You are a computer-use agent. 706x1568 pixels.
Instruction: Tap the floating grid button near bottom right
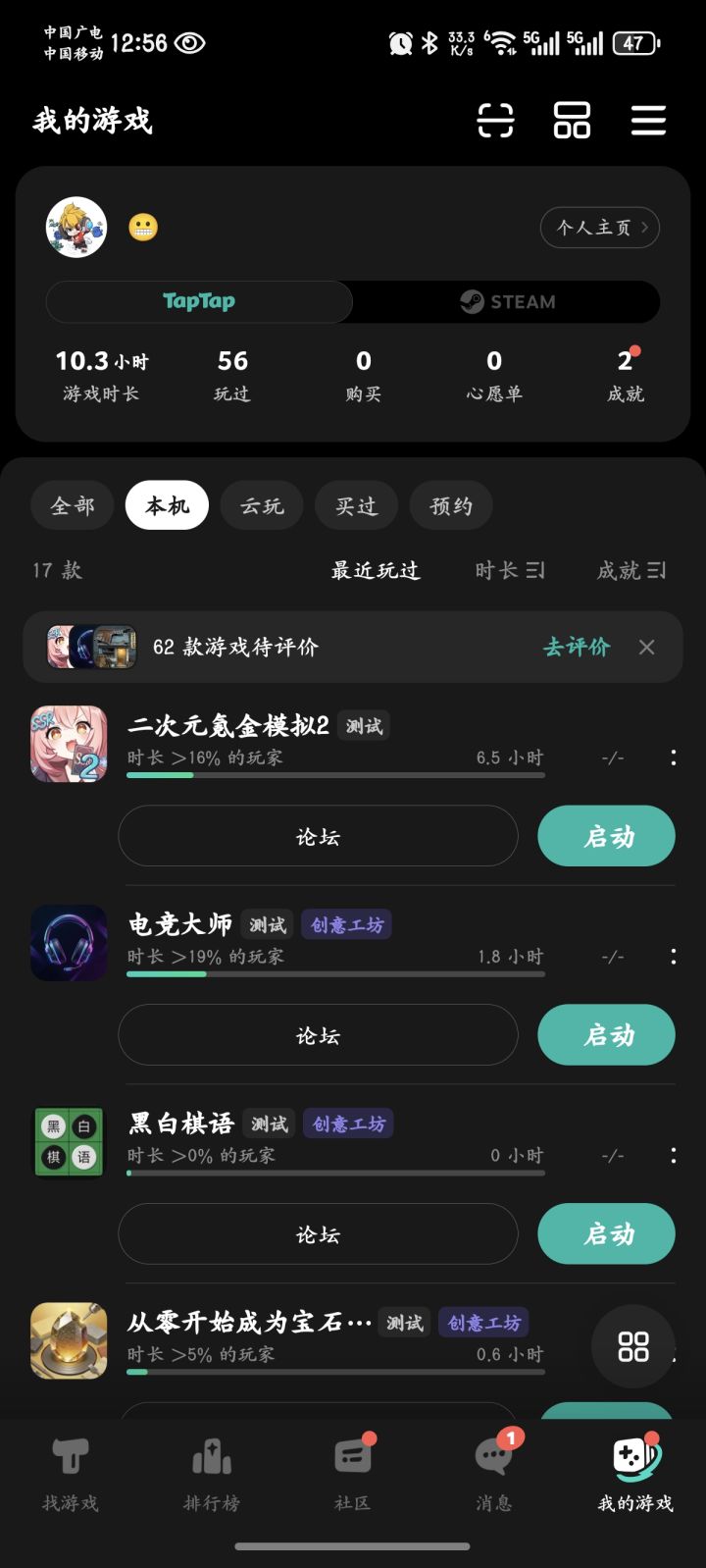tap(632, 1346)
